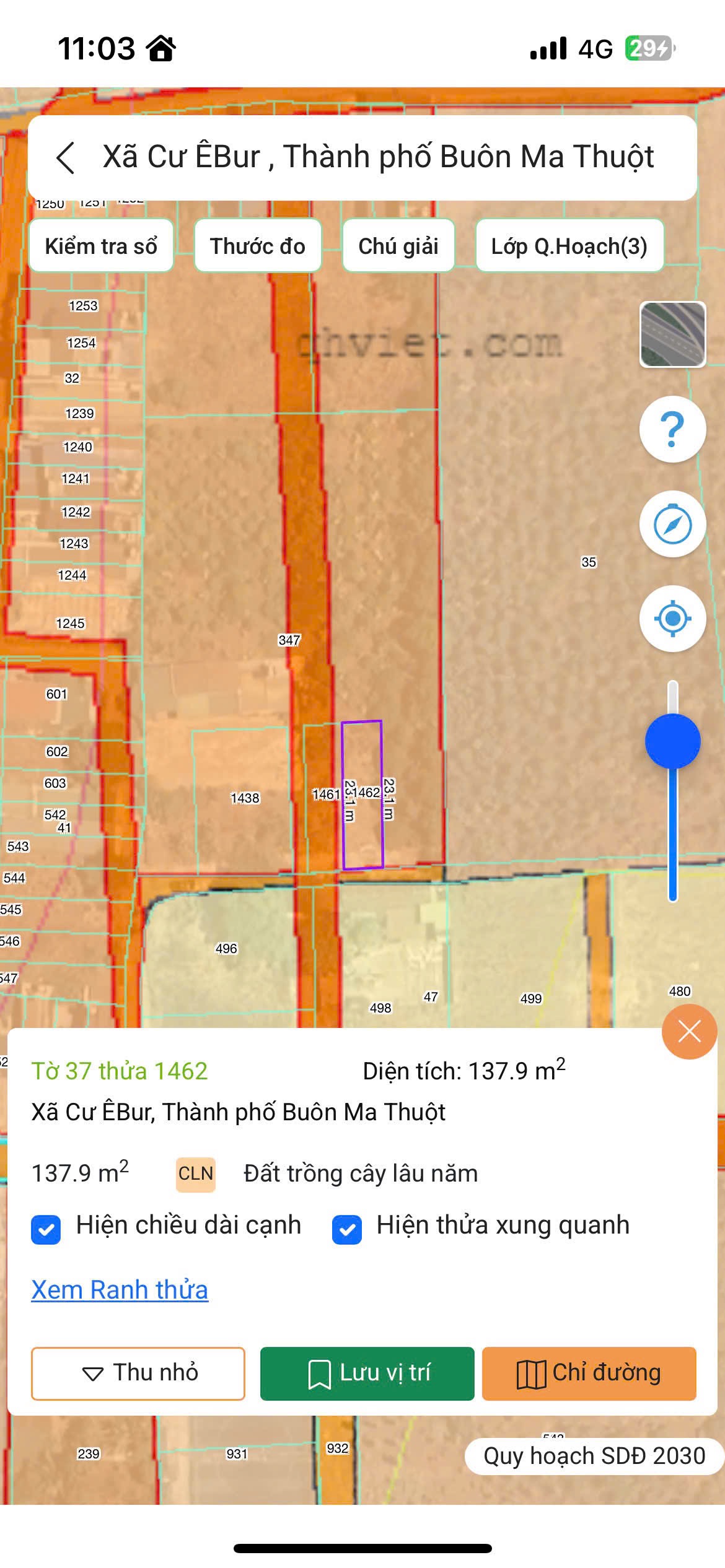
Task: Go back using the header arrow
Action: tap(66, 158)
